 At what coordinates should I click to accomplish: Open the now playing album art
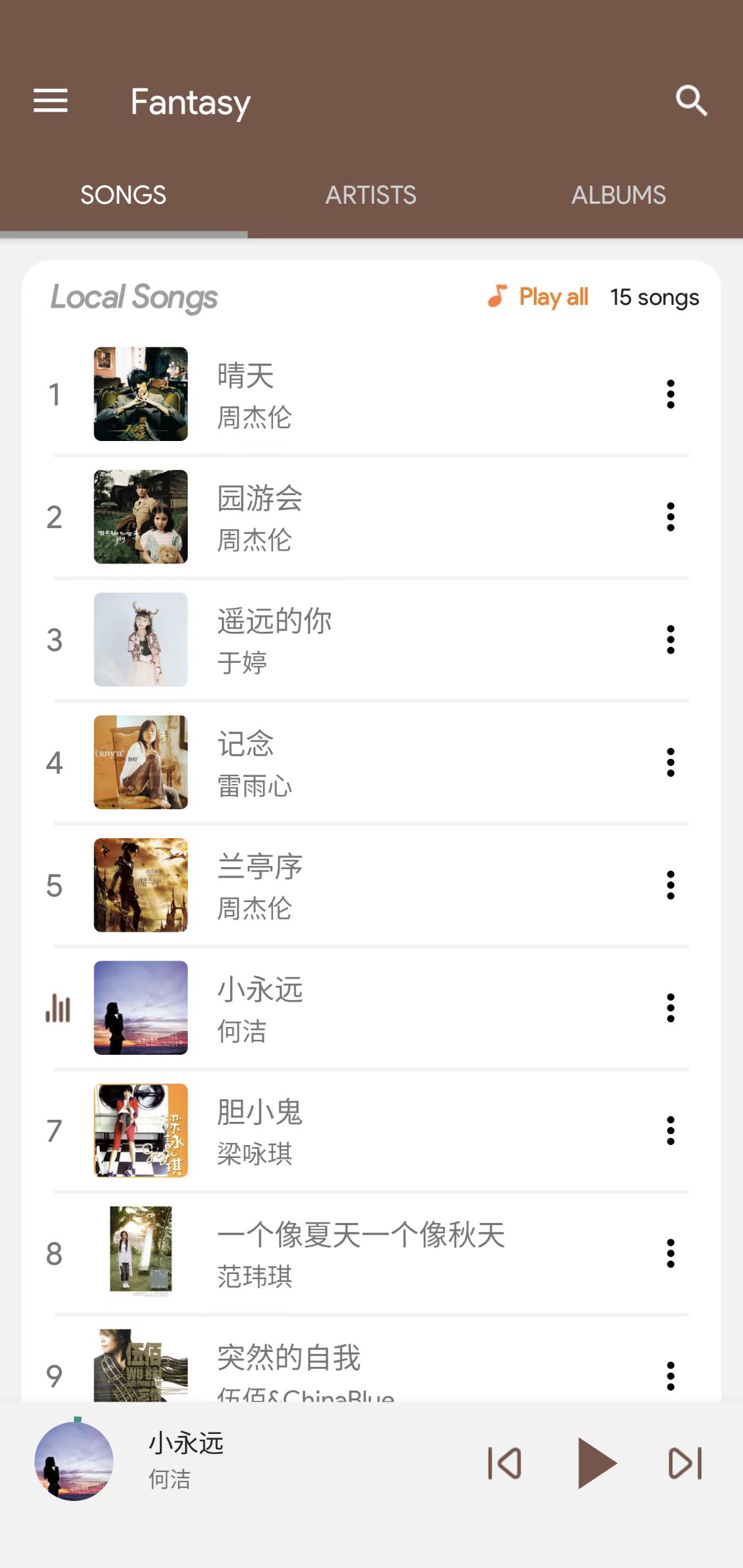tap(74, 1462)
